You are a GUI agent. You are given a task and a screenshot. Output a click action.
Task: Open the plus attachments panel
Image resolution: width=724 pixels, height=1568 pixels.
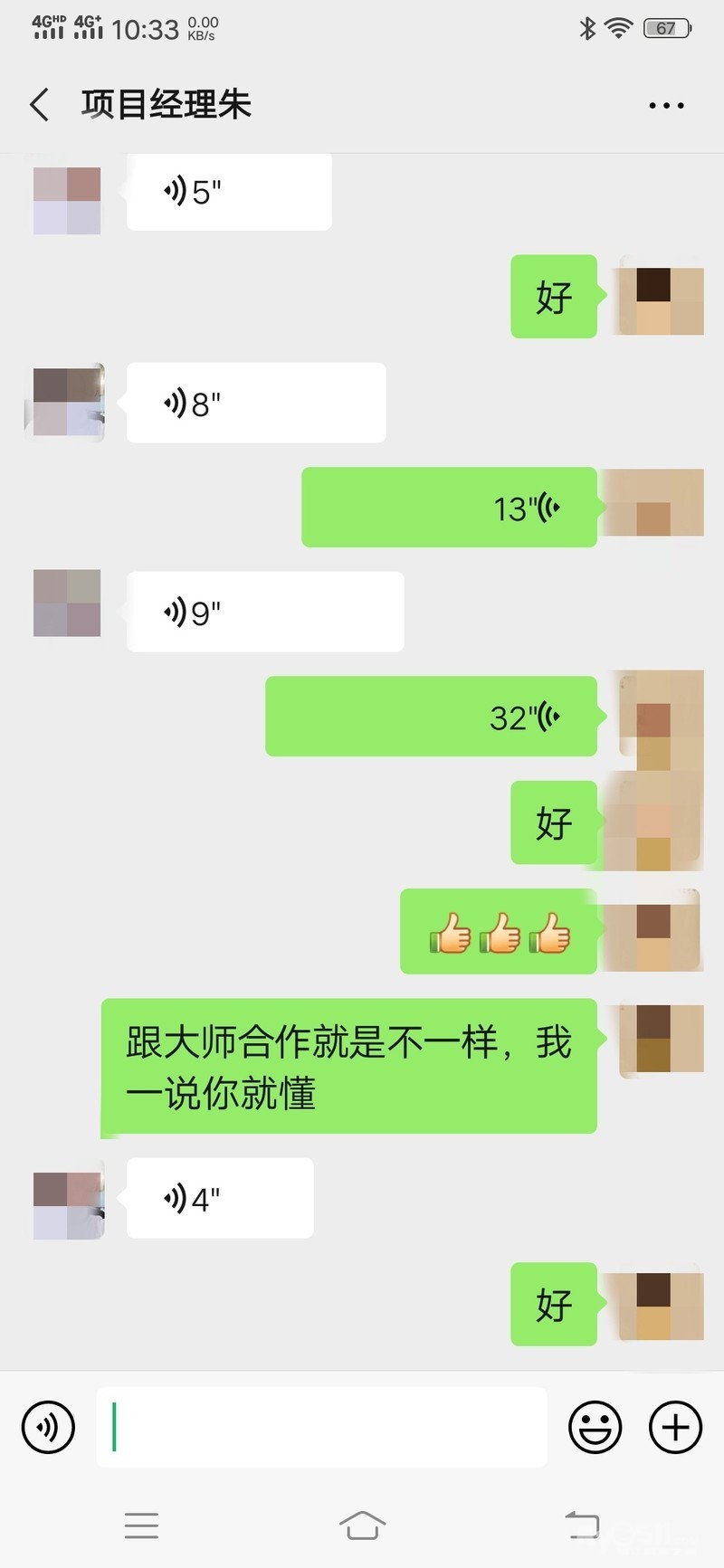675,1427
